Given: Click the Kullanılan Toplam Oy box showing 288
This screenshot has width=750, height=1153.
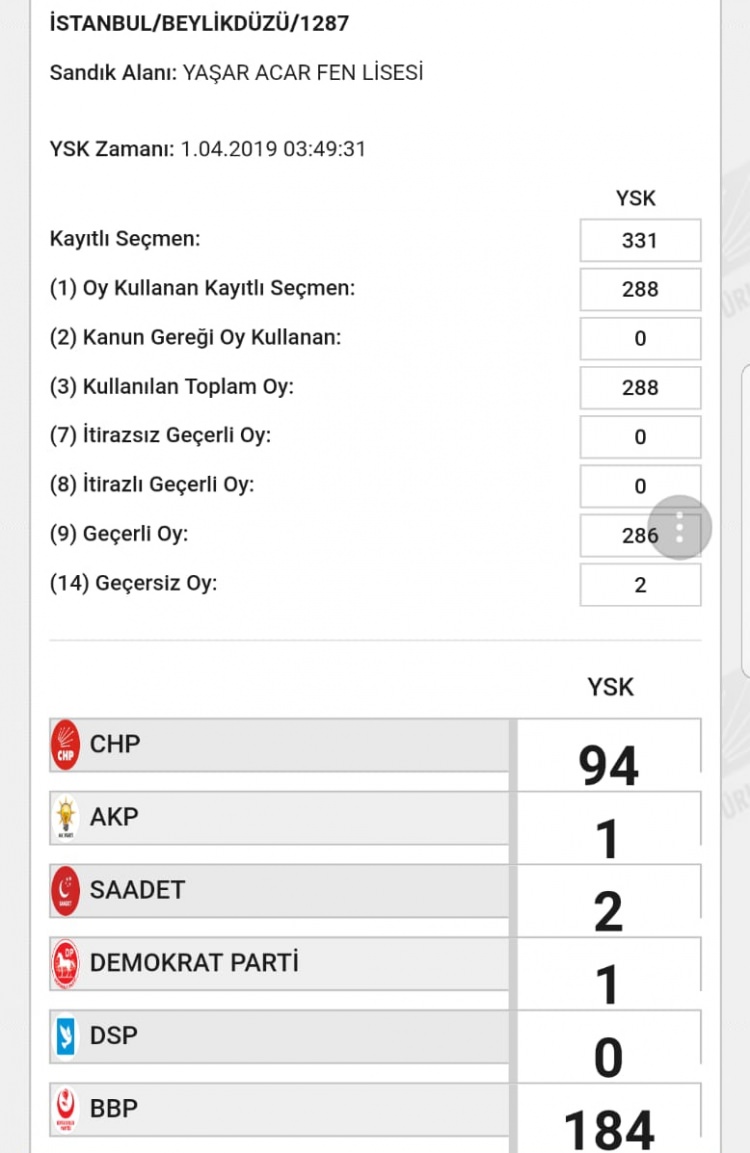Looking at the screenshot, I should coord(640,388).
